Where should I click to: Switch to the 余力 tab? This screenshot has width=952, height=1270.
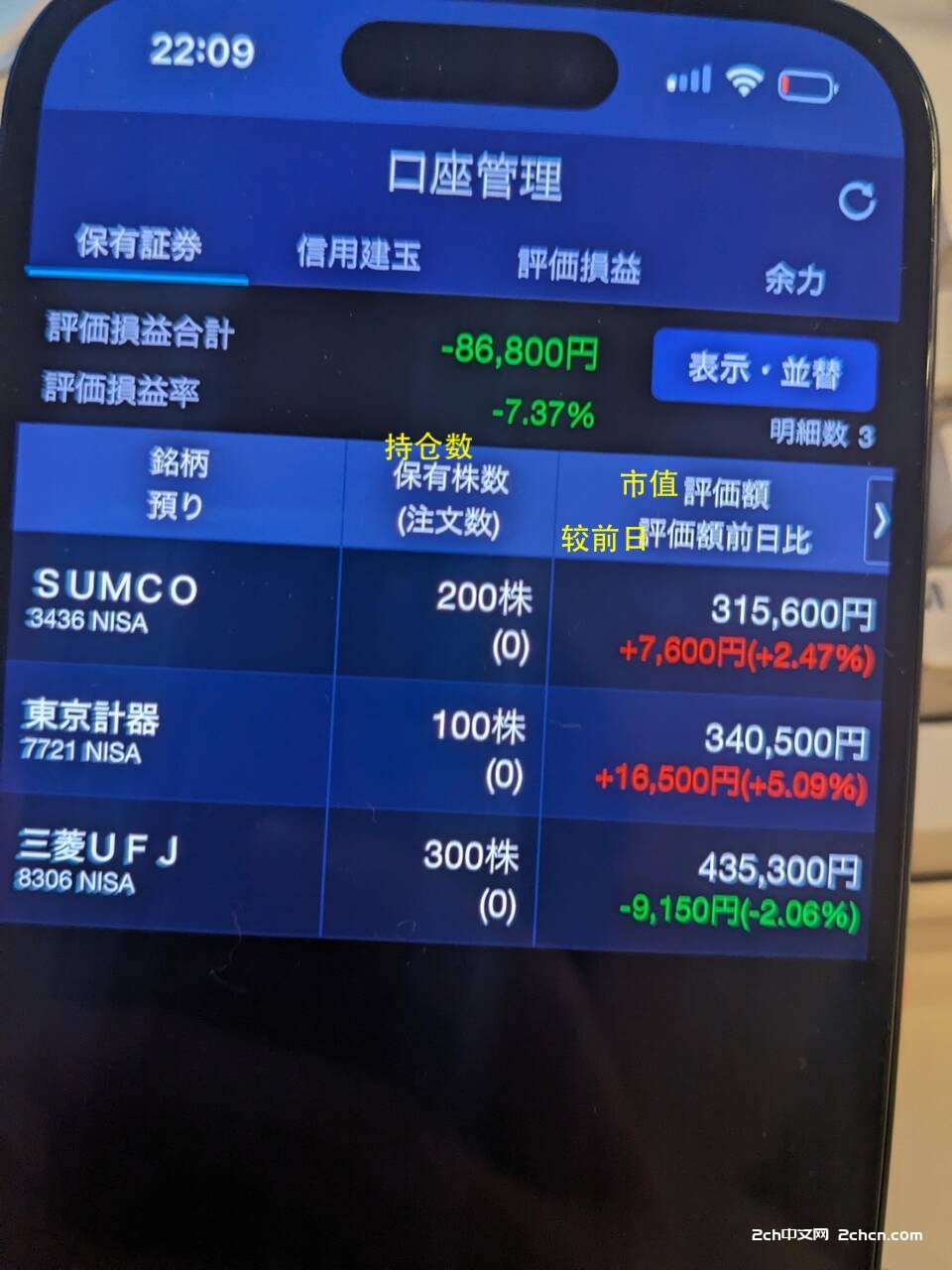point(794,280)
